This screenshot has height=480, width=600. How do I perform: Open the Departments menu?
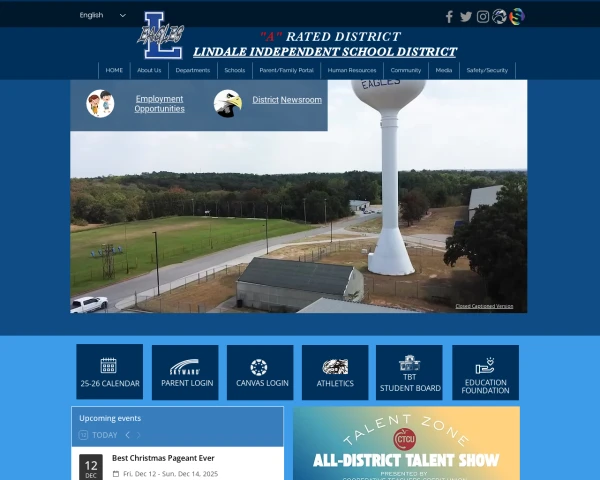(192, 70)
